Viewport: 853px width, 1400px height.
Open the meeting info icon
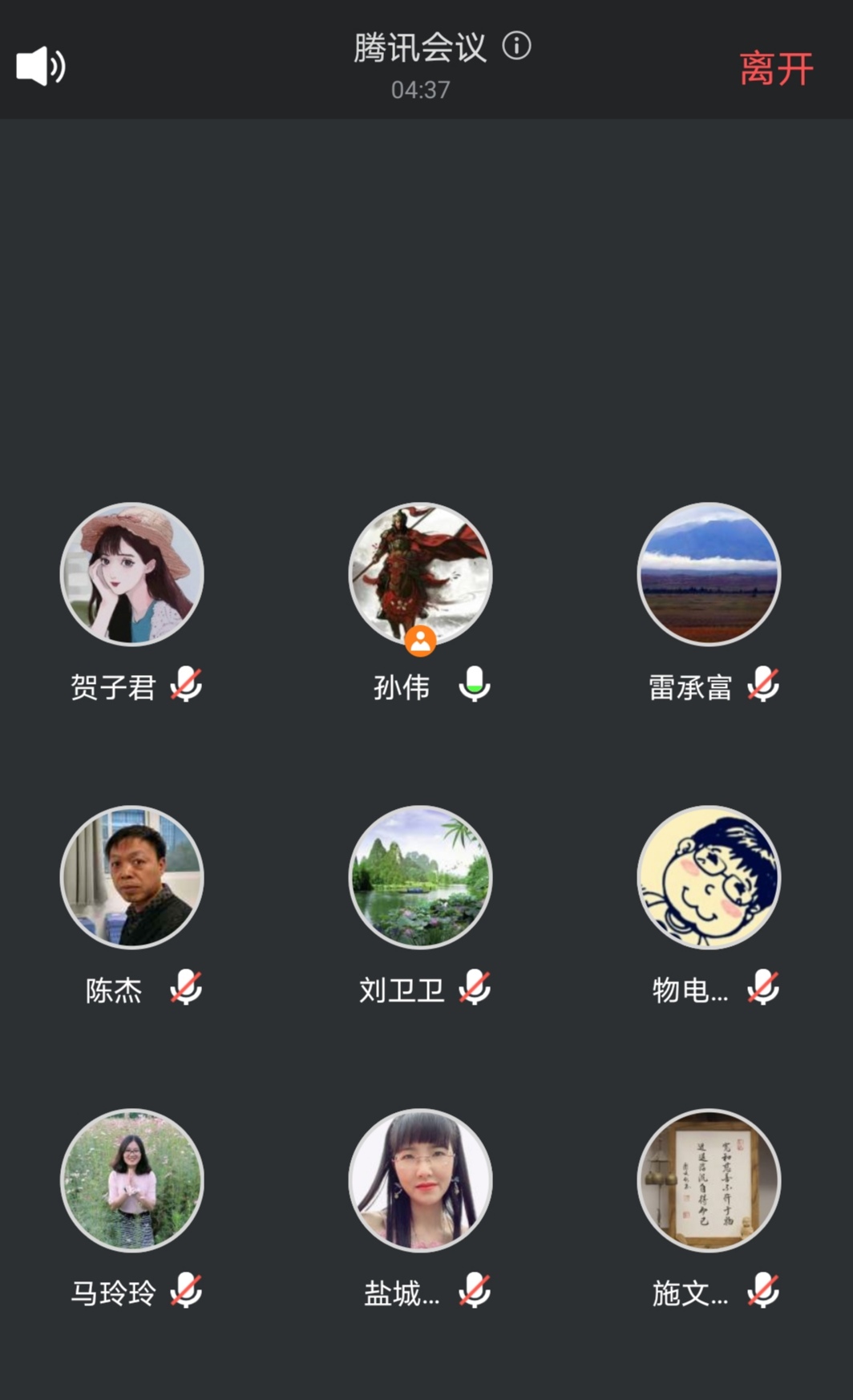516,46
